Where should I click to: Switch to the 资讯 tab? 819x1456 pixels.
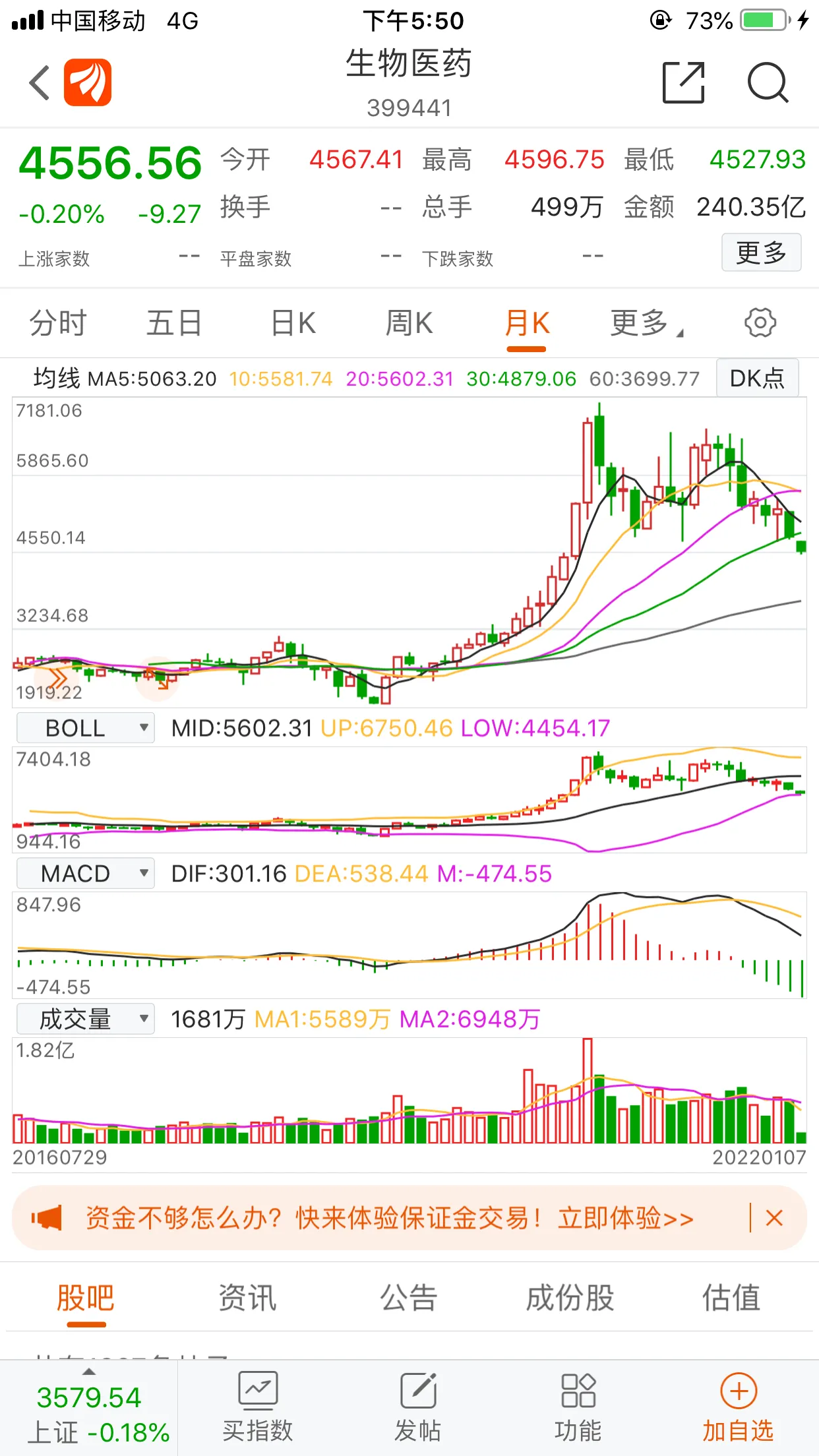(247, 1298)
